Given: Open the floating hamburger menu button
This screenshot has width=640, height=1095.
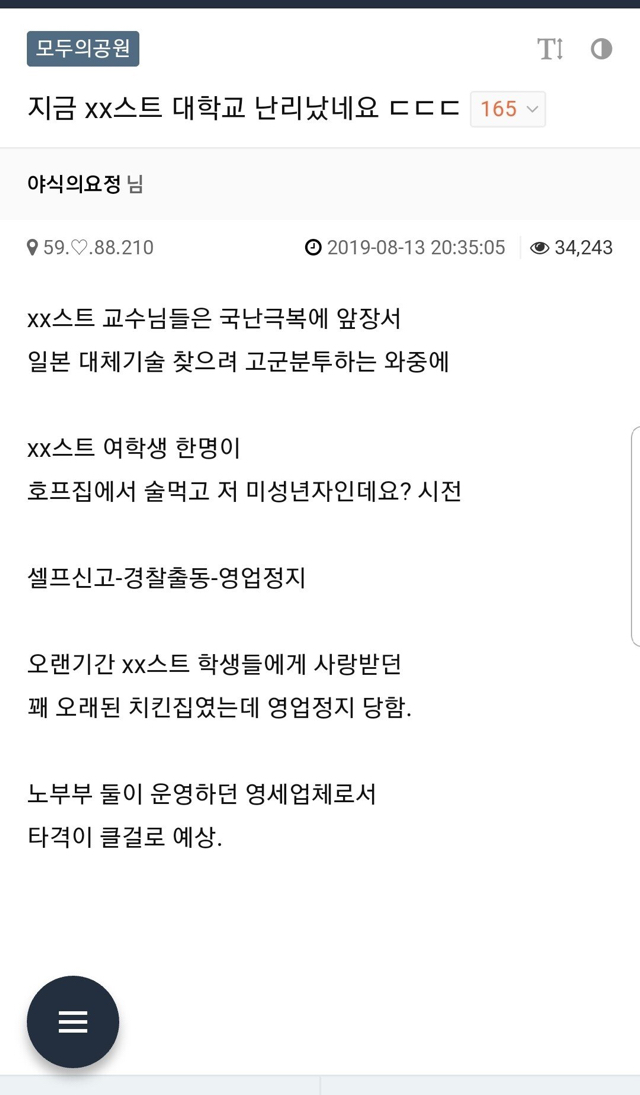Looking at the screenshot, I should [73, 1022].
